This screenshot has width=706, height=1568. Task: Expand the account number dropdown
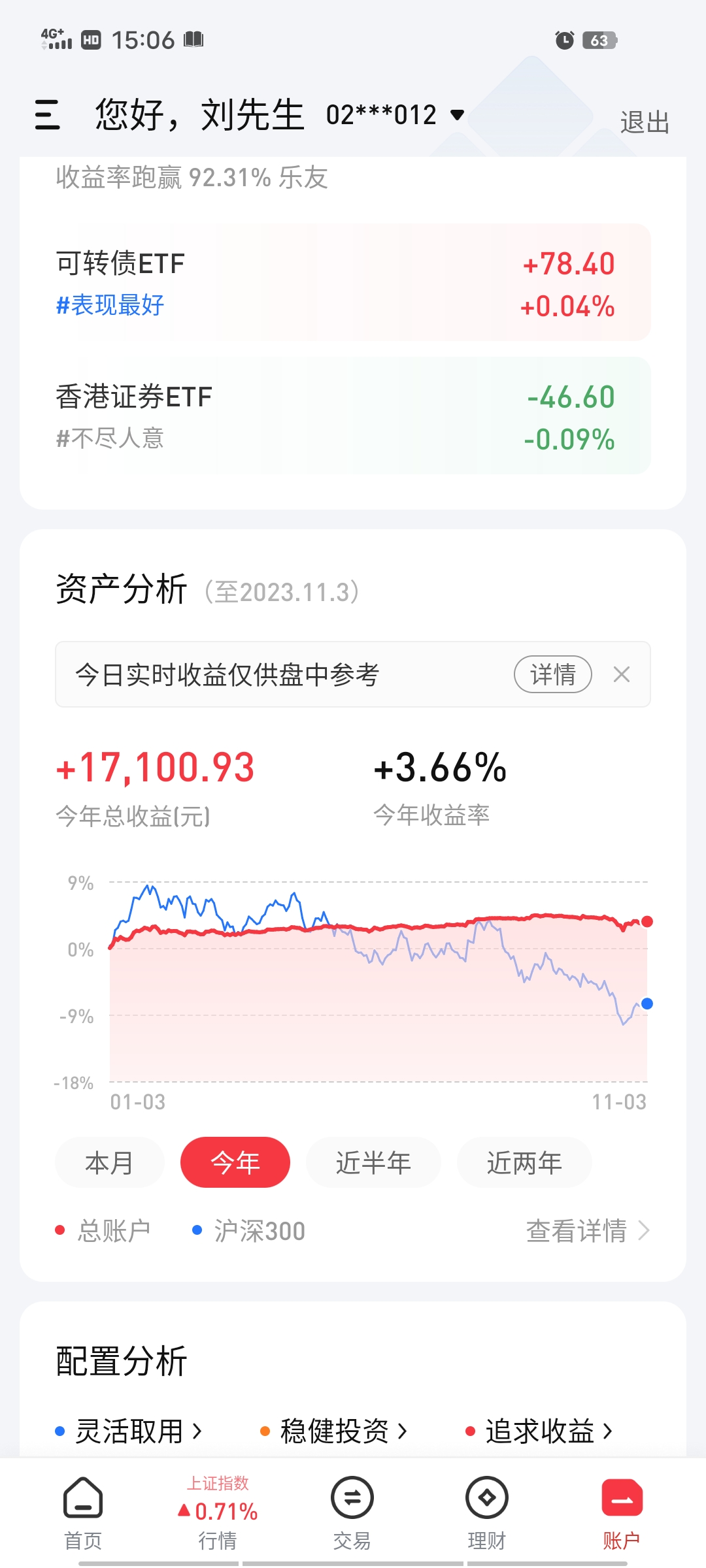395,115
